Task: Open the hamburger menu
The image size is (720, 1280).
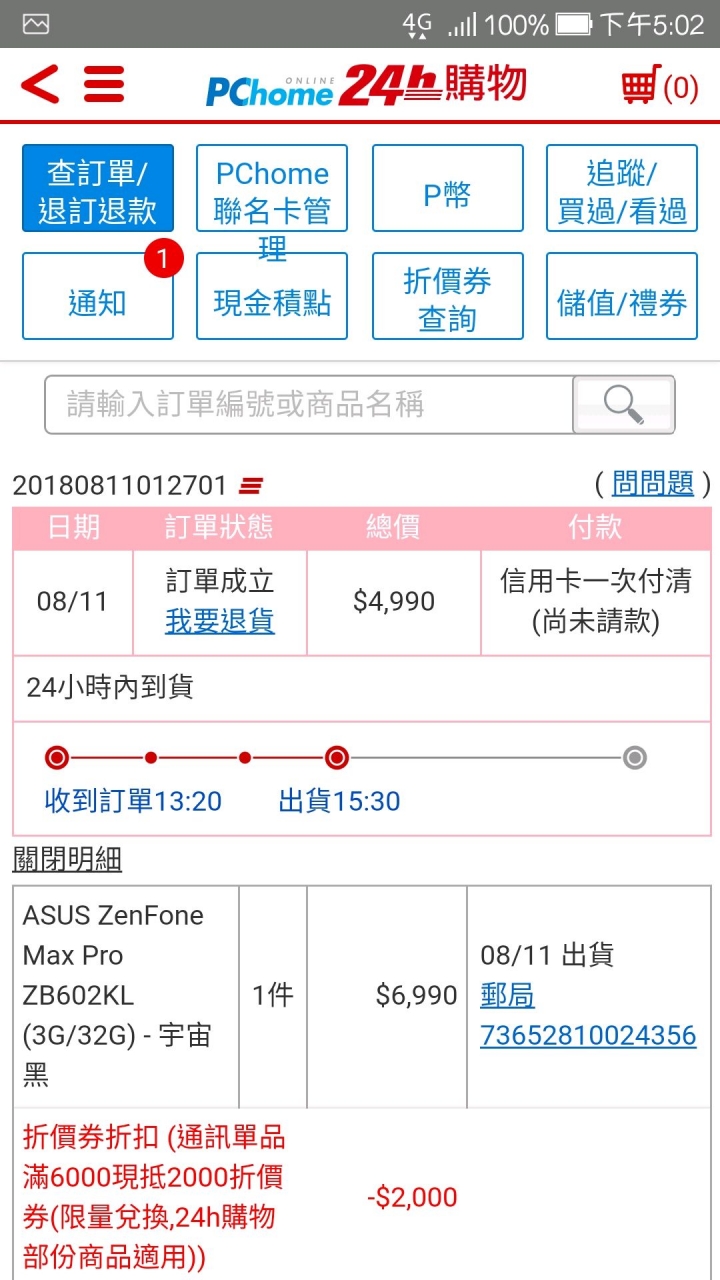Action: [x=104, y=85]
